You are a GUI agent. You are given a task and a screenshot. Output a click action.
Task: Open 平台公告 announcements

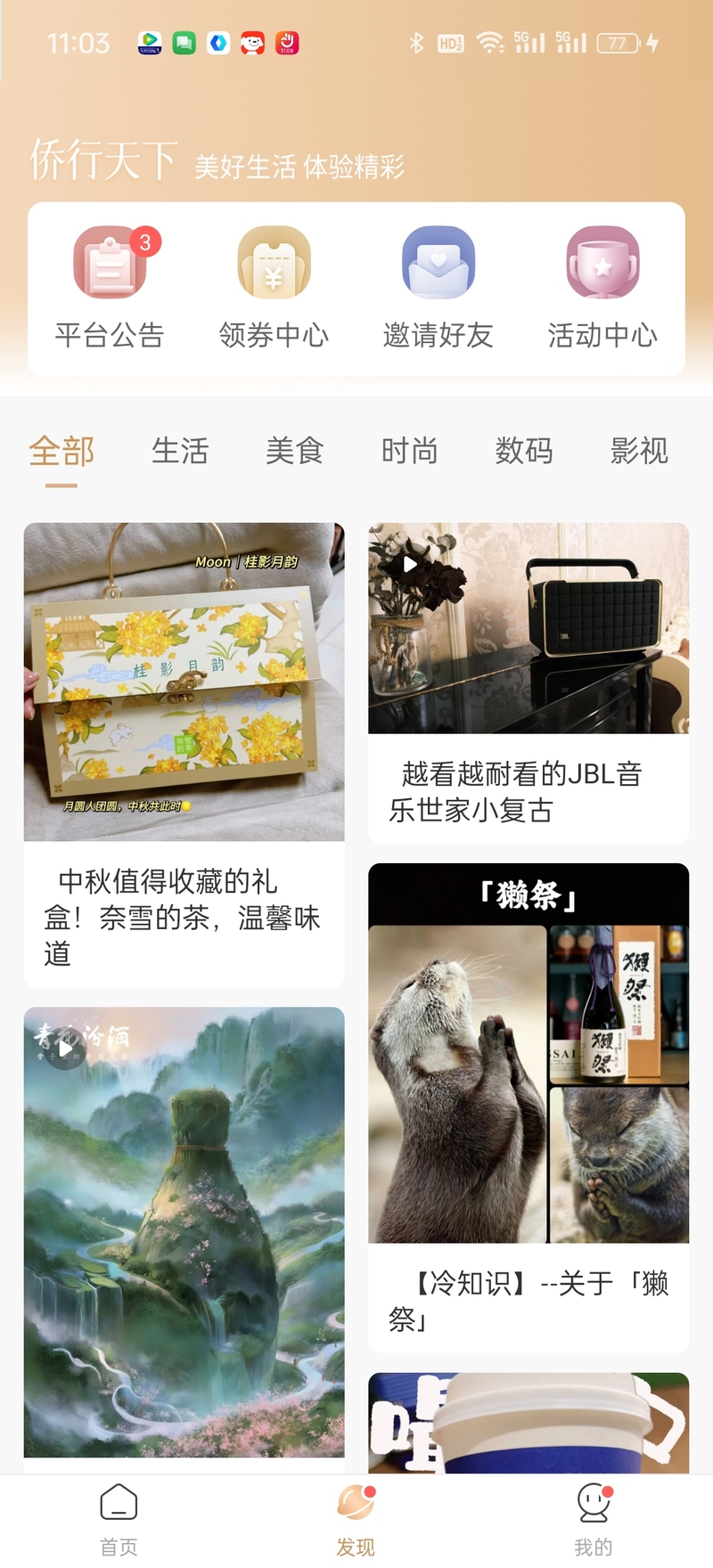pyautogui.click(x=110, y=285)
